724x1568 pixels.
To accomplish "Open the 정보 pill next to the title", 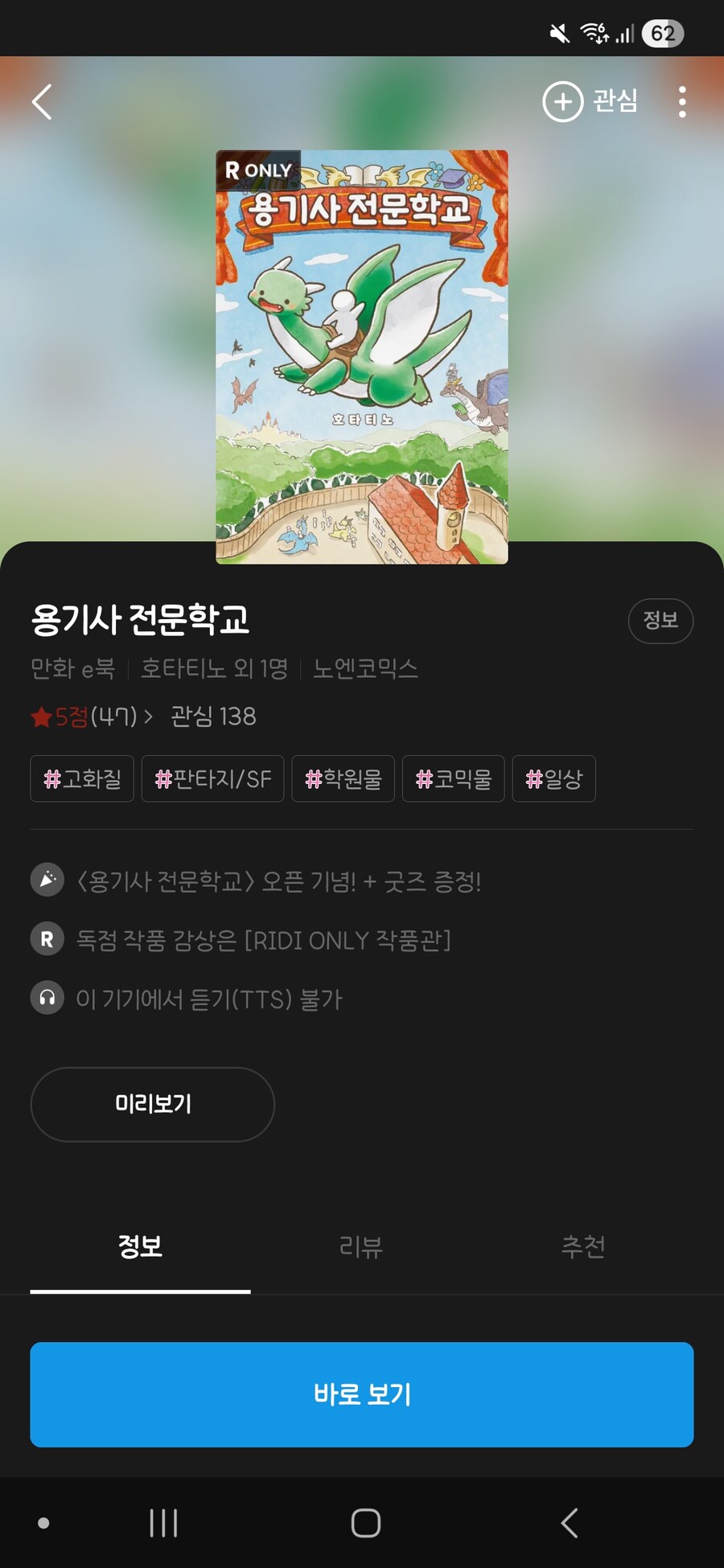I will click(x=660, y=621).
